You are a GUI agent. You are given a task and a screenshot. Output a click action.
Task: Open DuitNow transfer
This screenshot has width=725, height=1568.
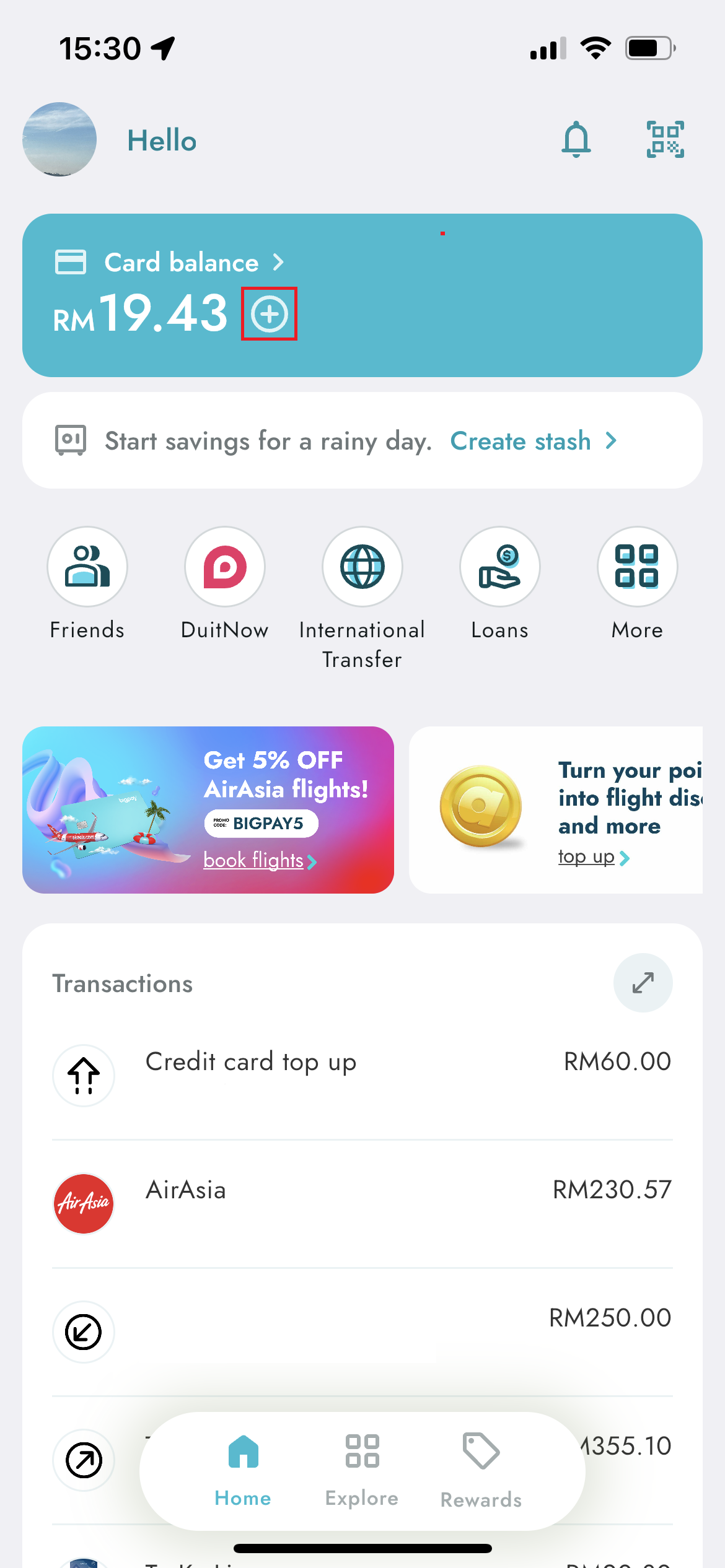pos(225,567)
